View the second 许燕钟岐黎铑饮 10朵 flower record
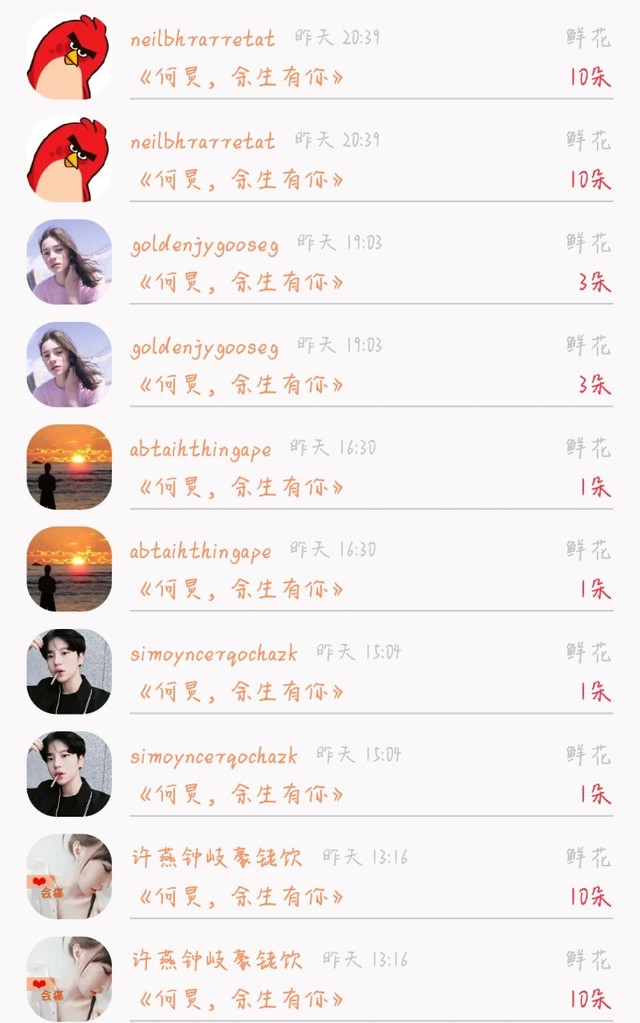 tap(370, 979)
